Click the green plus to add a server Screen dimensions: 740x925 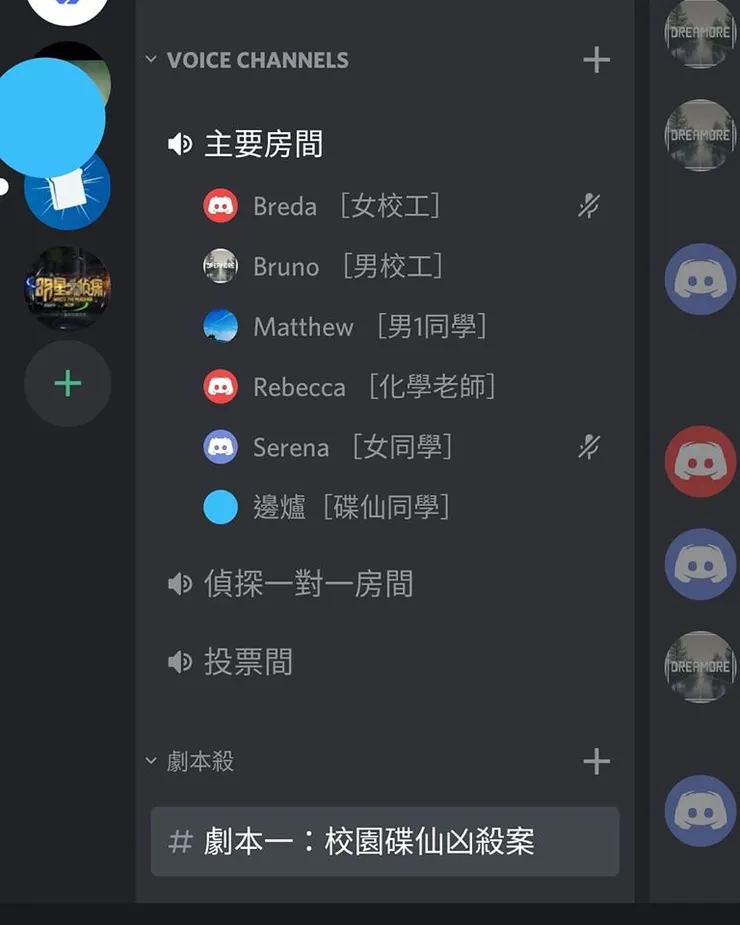(x=67, y=383)
